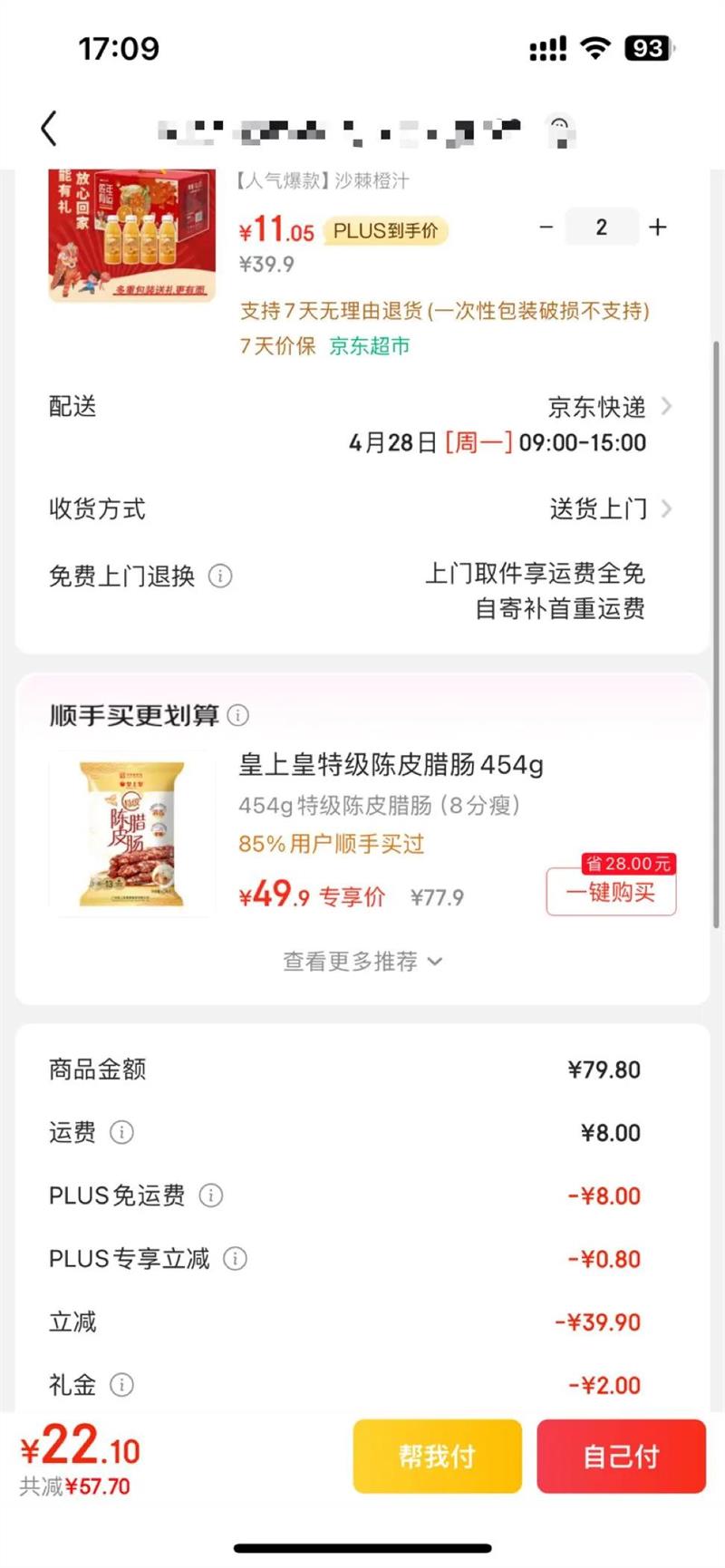This screenshot has height=1568, width=725.
Task: Show info for 顺手买更划算
Action: tap(238, 715)
